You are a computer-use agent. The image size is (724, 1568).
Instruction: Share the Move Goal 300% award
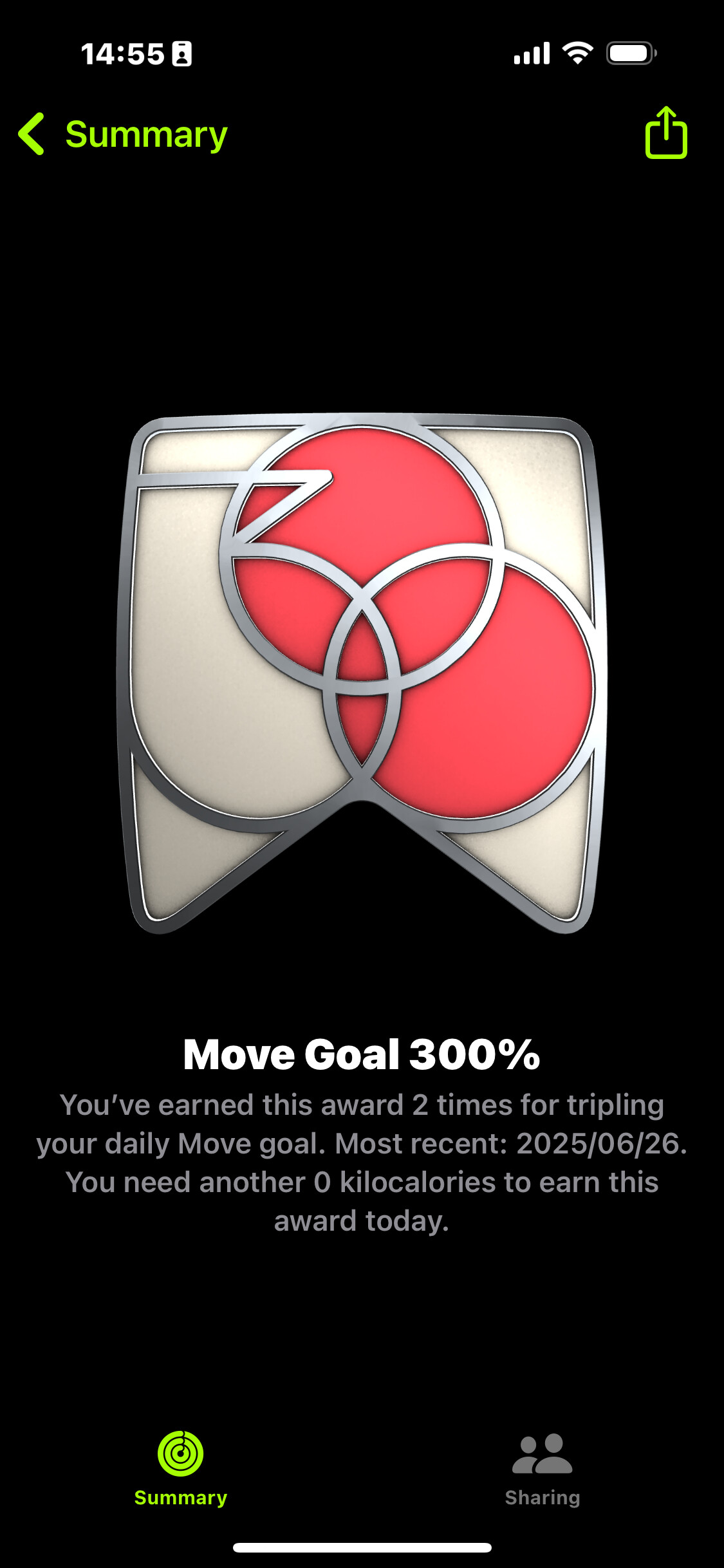pos(666,133)
